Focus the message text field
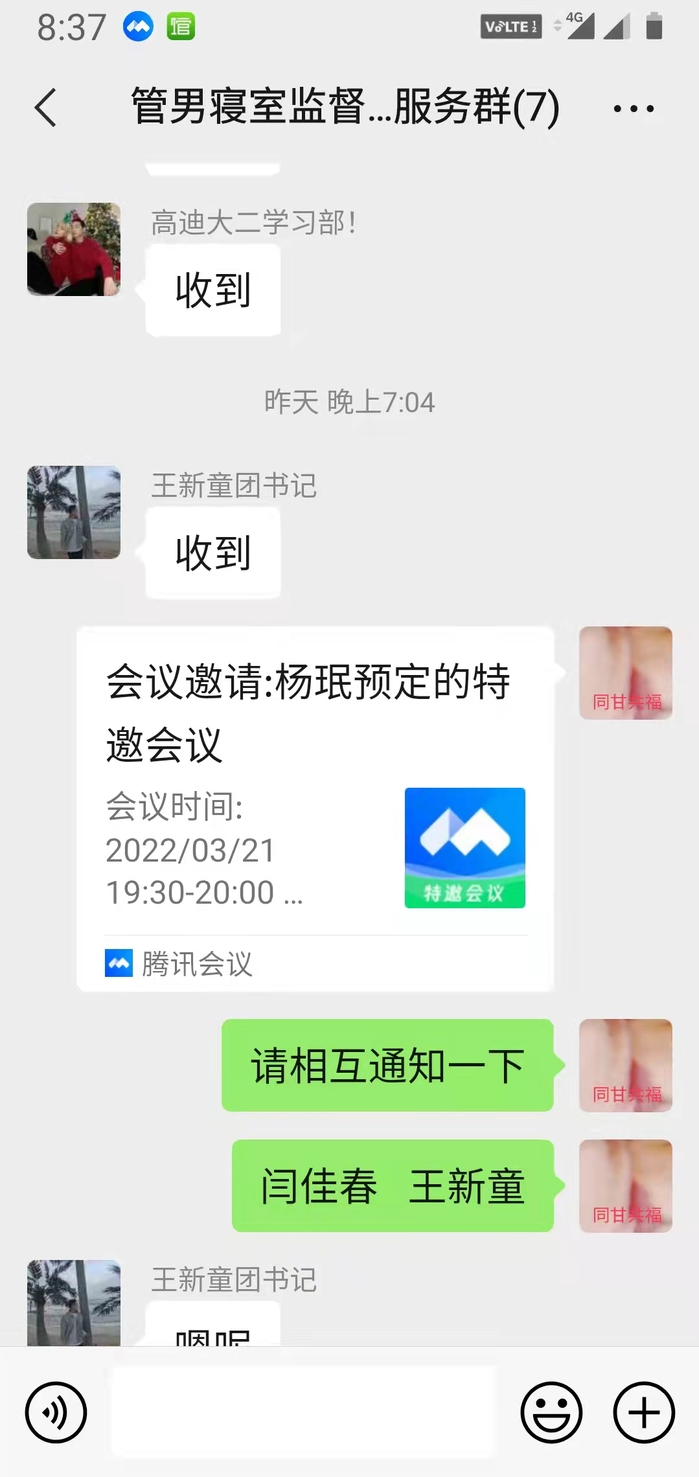This screenshot has width=699, height=1477. (x=303, y=1412)
